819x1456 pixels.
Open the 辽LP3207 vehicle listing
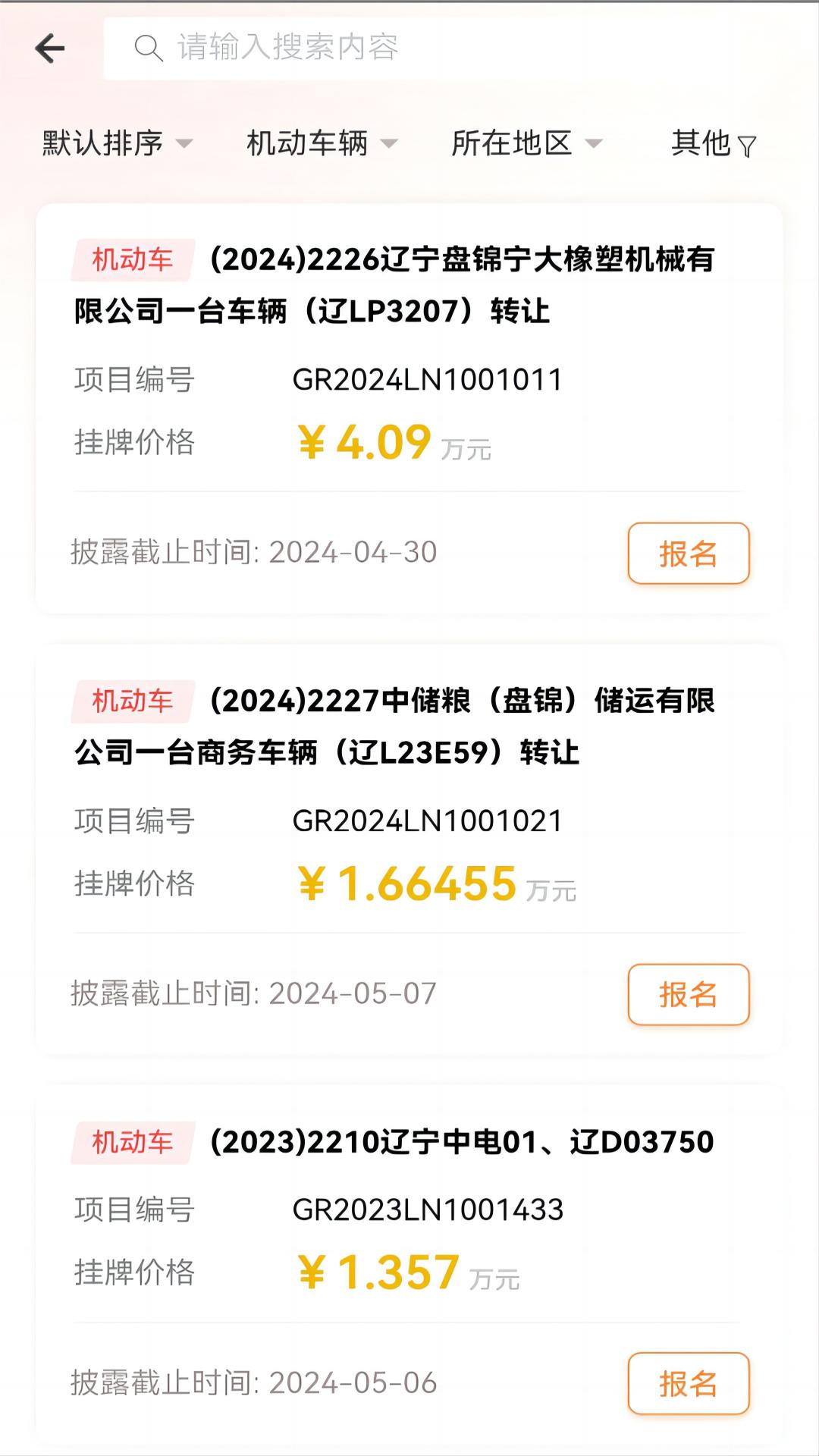pyautogui.click(x=394, y=285)
